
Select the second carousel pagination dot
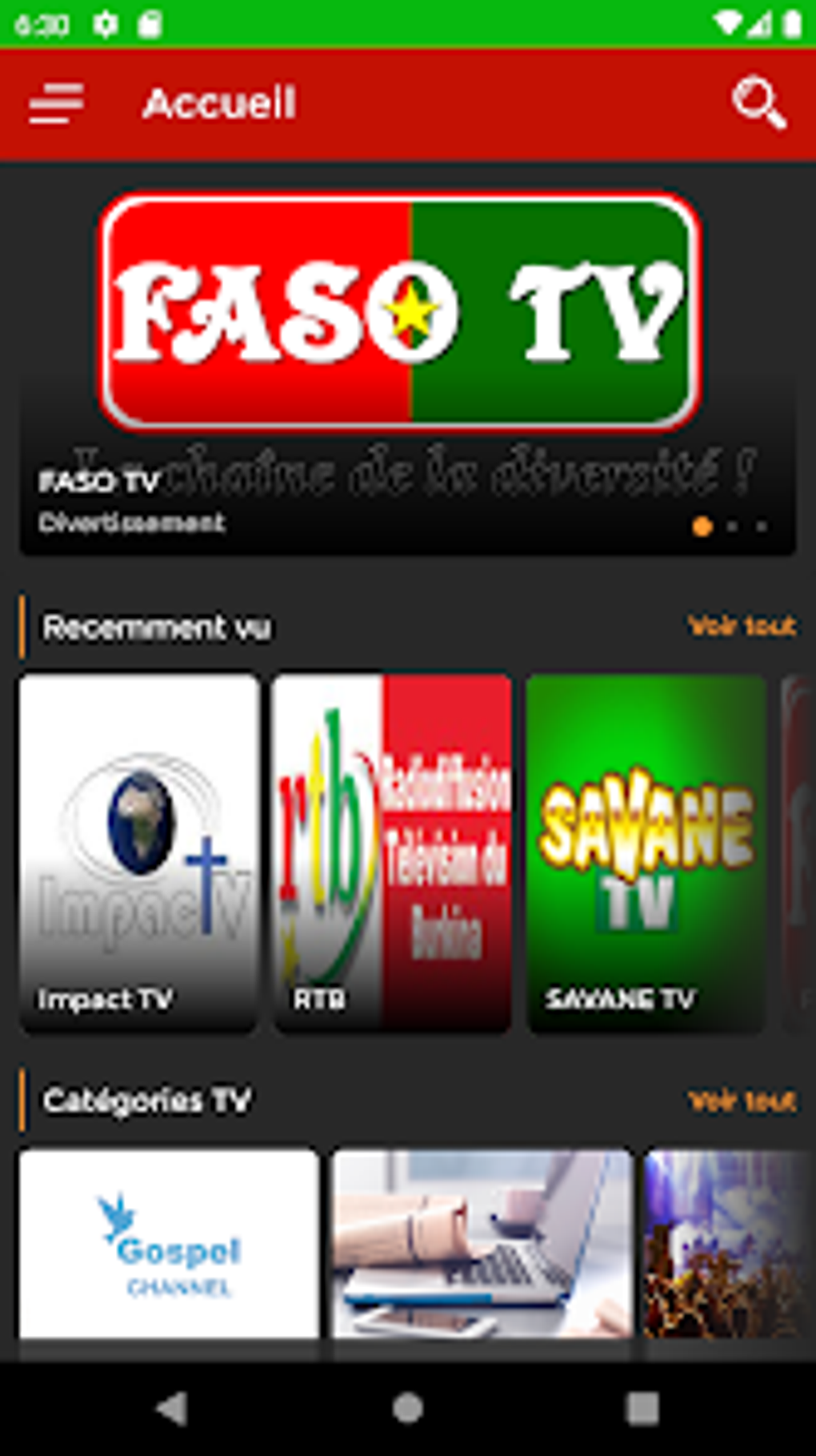click(732, 528)
